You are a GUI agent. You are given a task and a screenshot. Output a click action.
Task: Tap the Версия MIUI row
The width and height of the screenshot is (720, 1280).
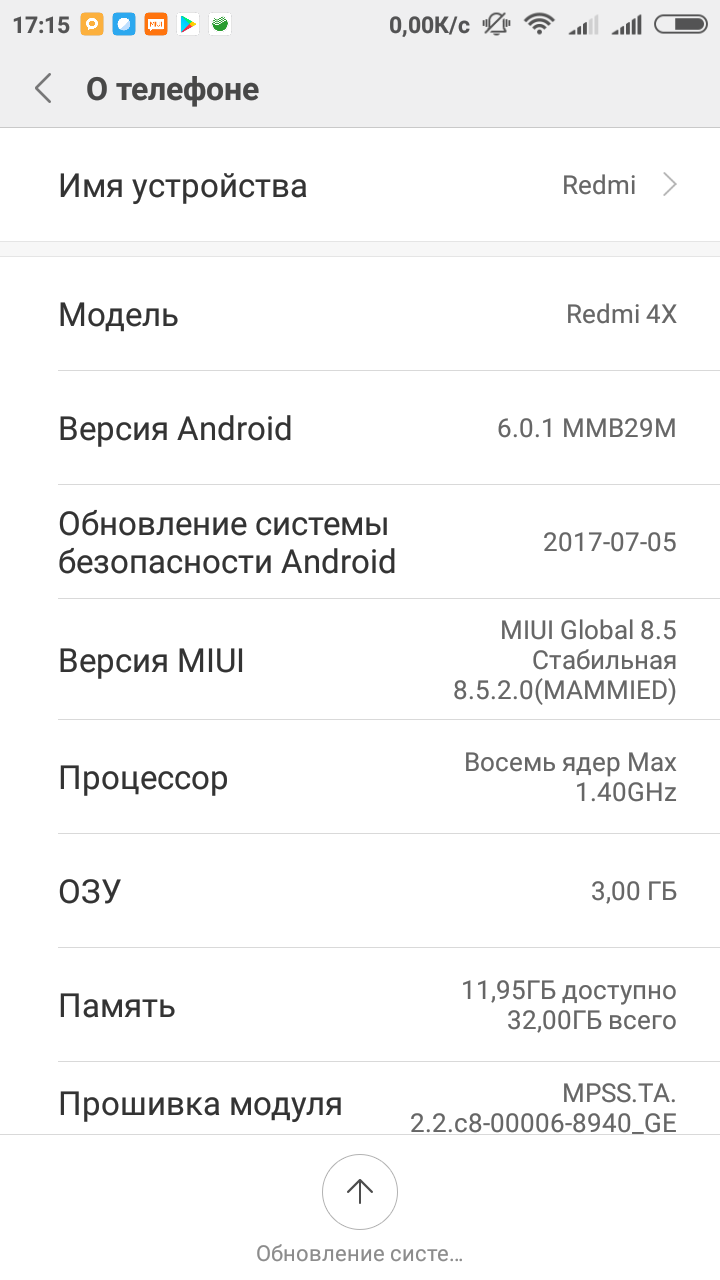pos(360,660)
